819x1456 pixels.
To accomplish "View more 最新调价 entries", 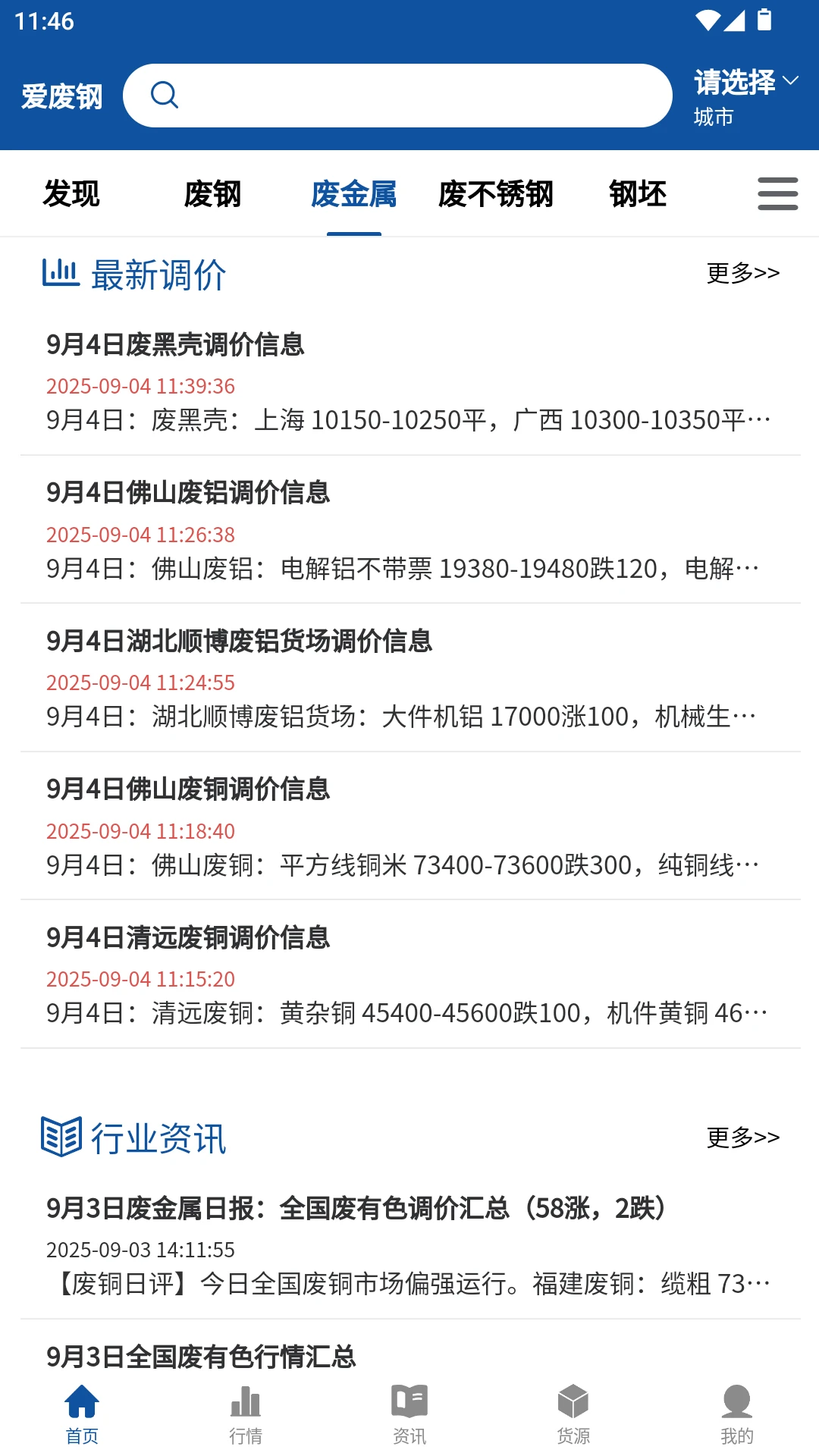I will tap(742, 273).
